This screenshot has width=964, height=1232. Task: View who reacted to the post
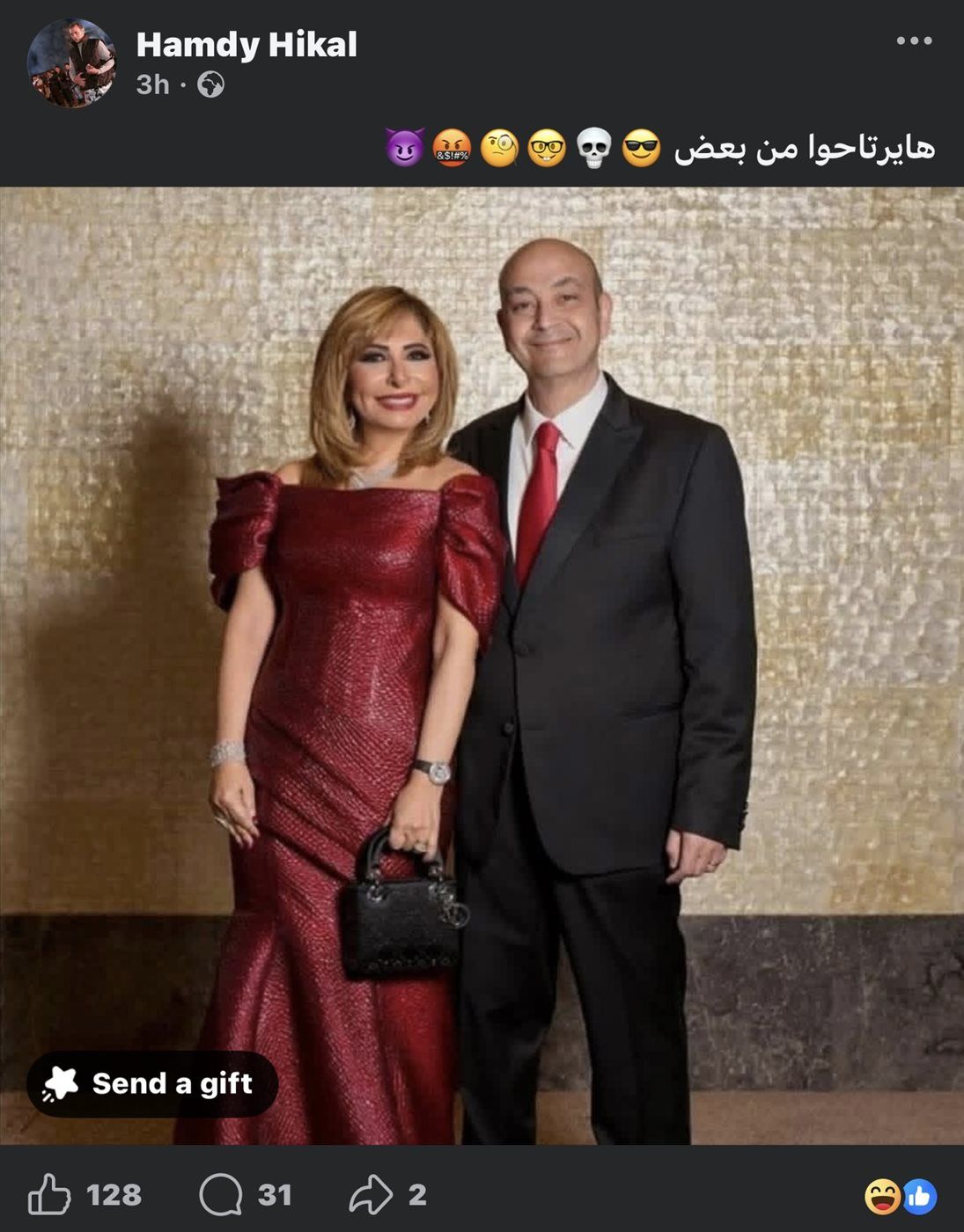click(x=900, y=1197)
